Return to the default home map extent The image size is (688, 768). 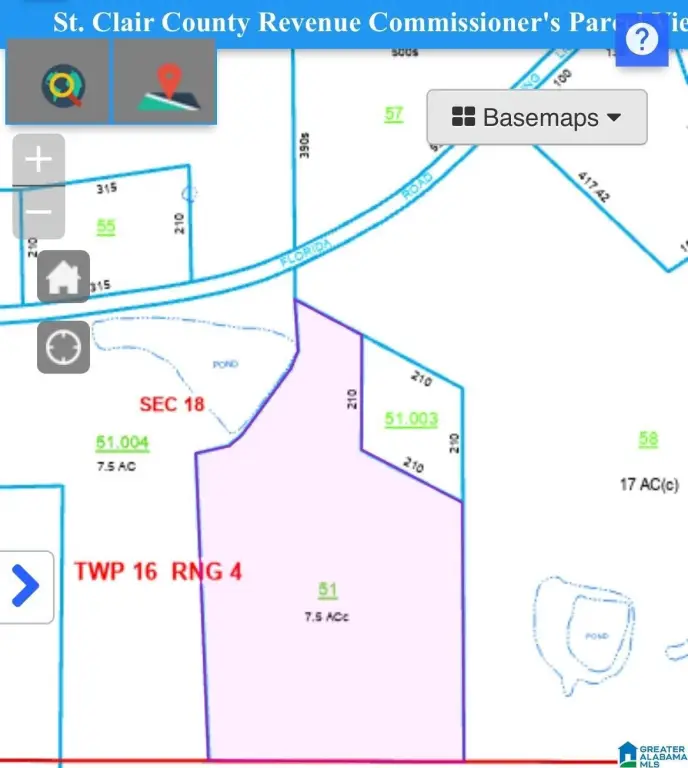point(63,277)
